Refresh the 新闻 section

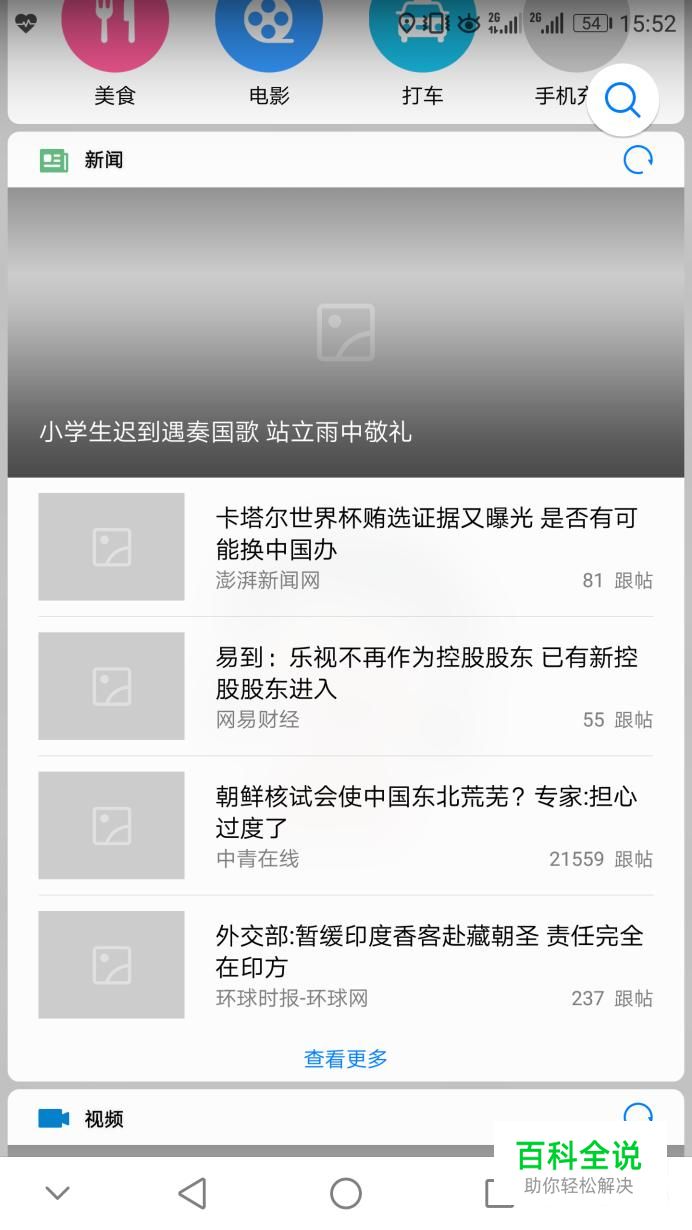coord(638,160)
